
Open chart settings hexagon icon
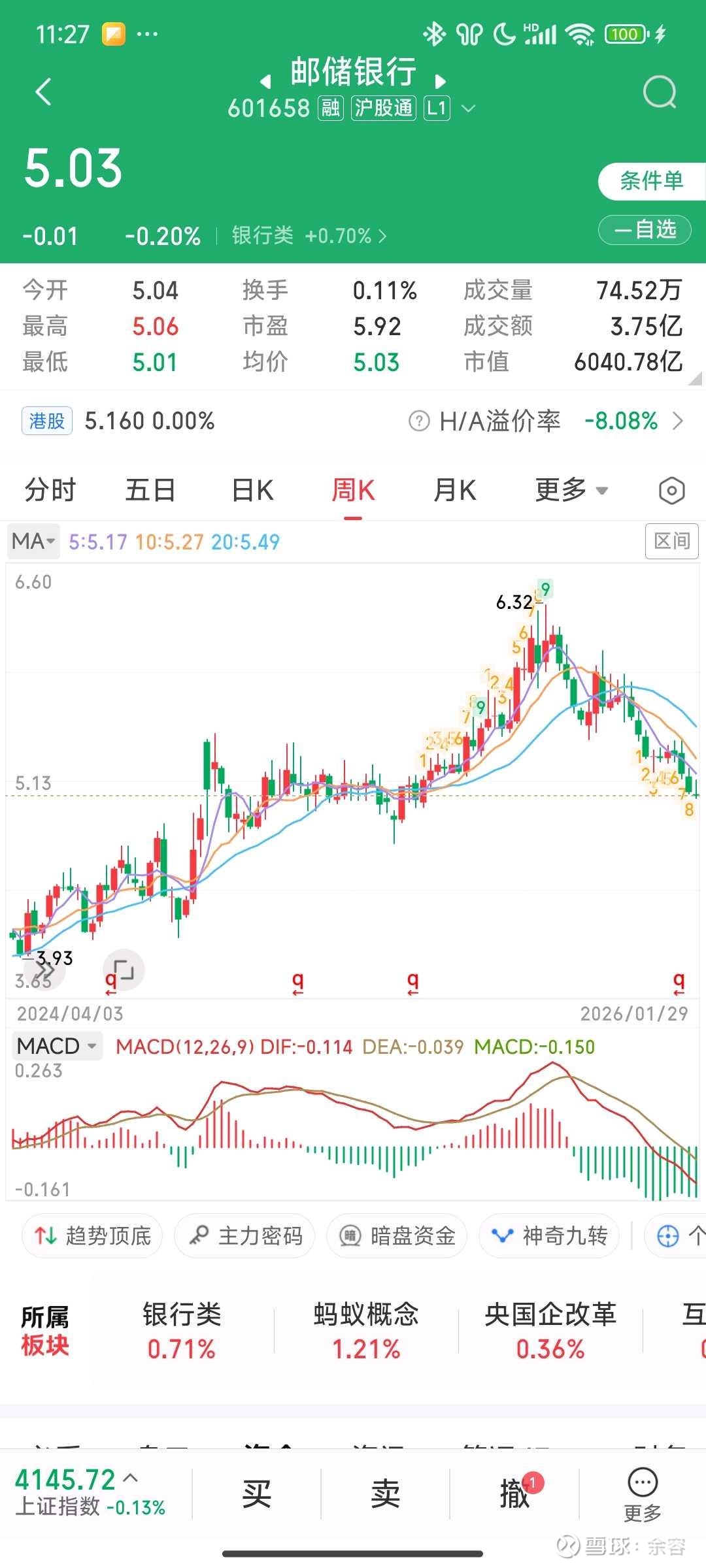[671, 491]
